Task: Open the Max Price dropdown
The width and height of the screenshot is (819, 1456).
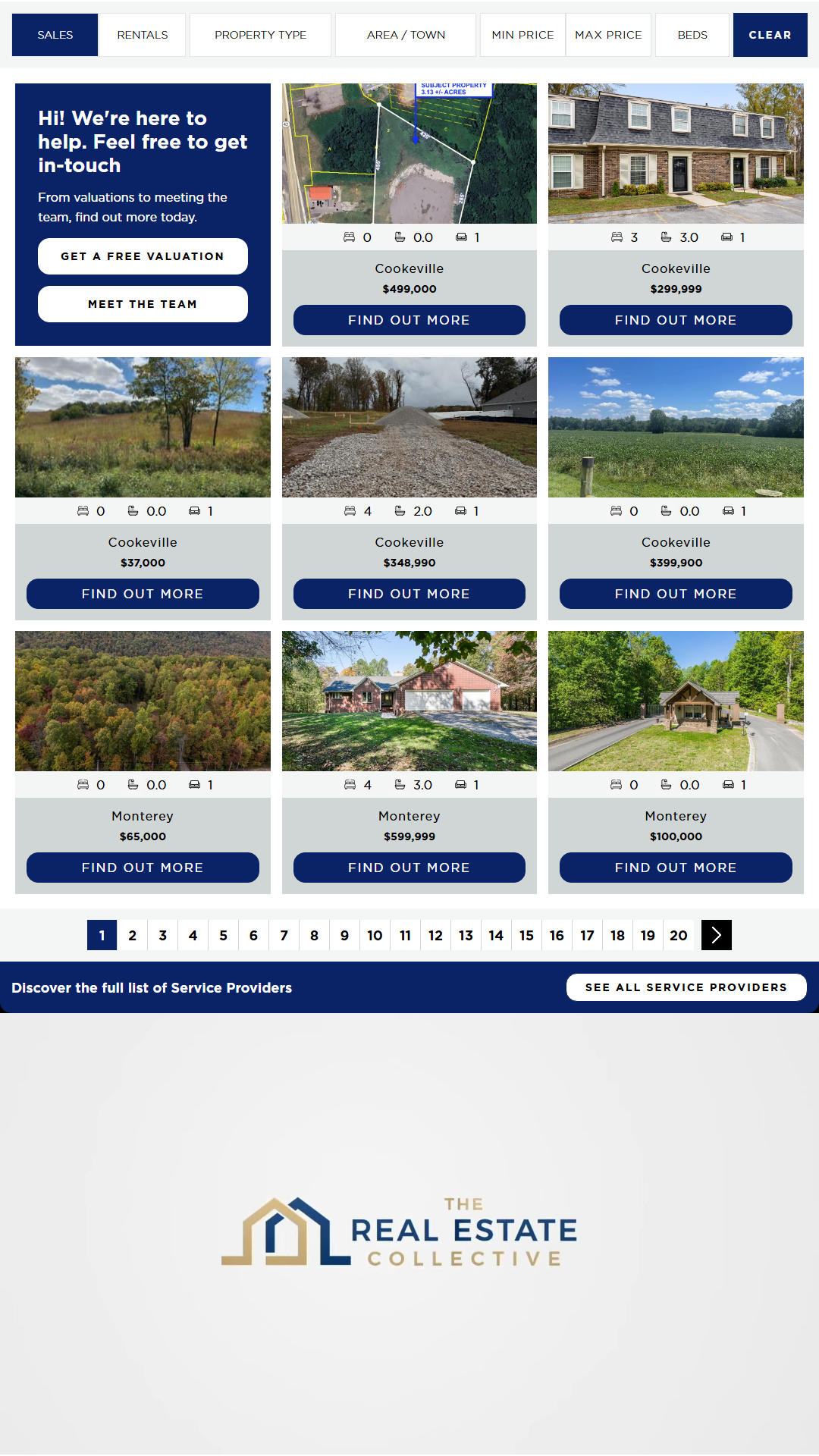Action: 608,35
